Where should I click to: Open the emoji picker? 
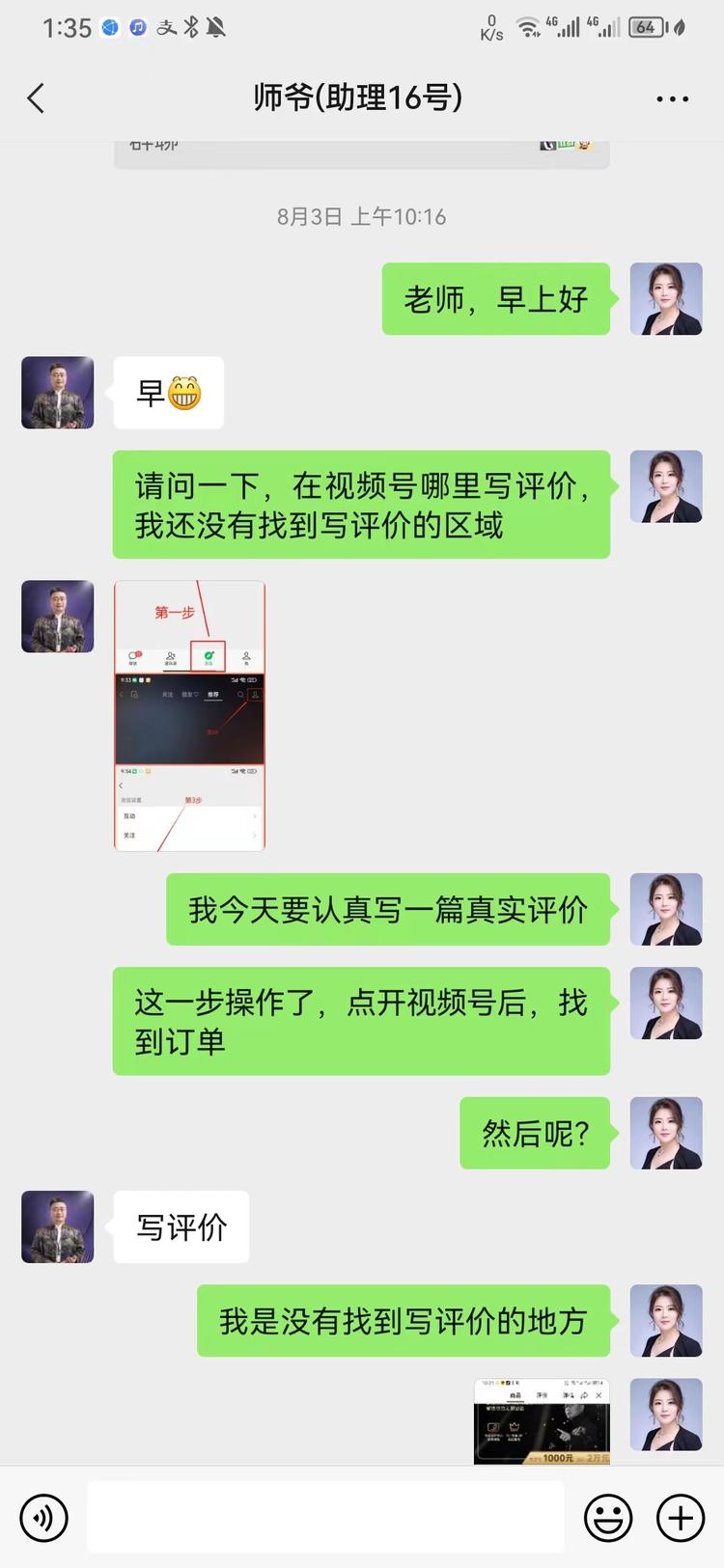(x=608, y=1518)
